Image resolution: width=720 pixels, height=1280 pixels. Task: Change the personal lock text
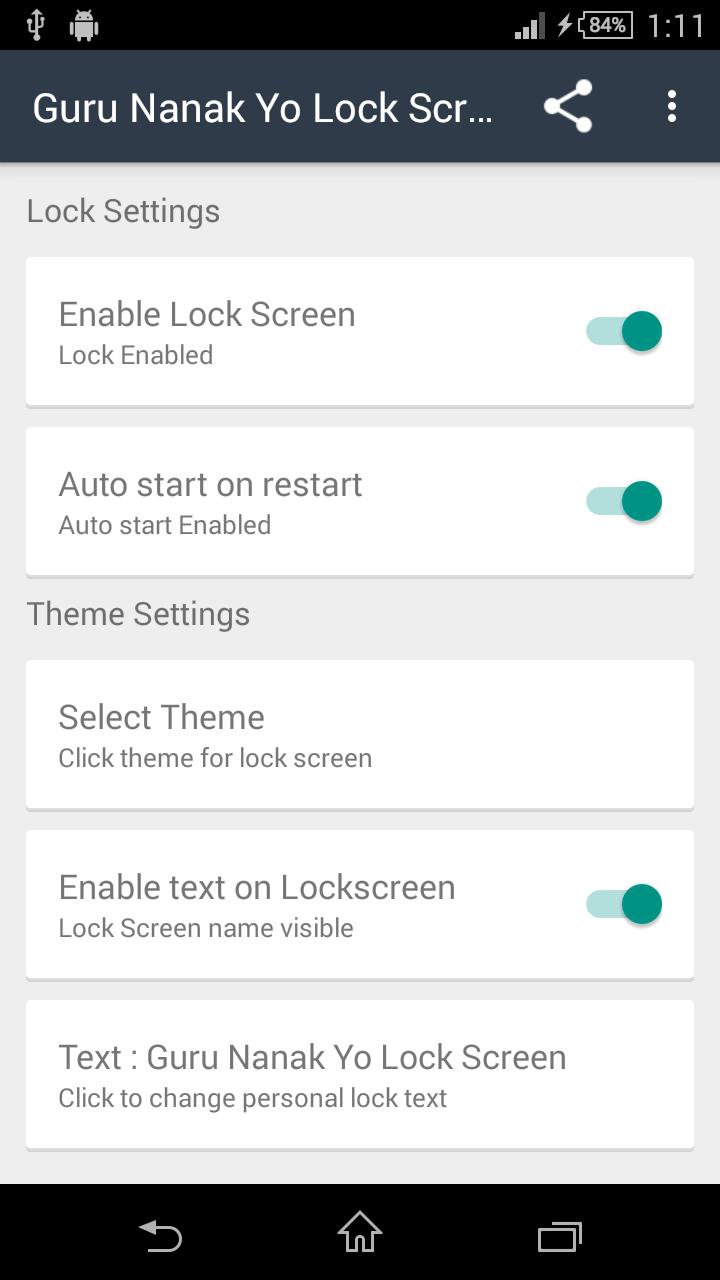(360, 1074)
